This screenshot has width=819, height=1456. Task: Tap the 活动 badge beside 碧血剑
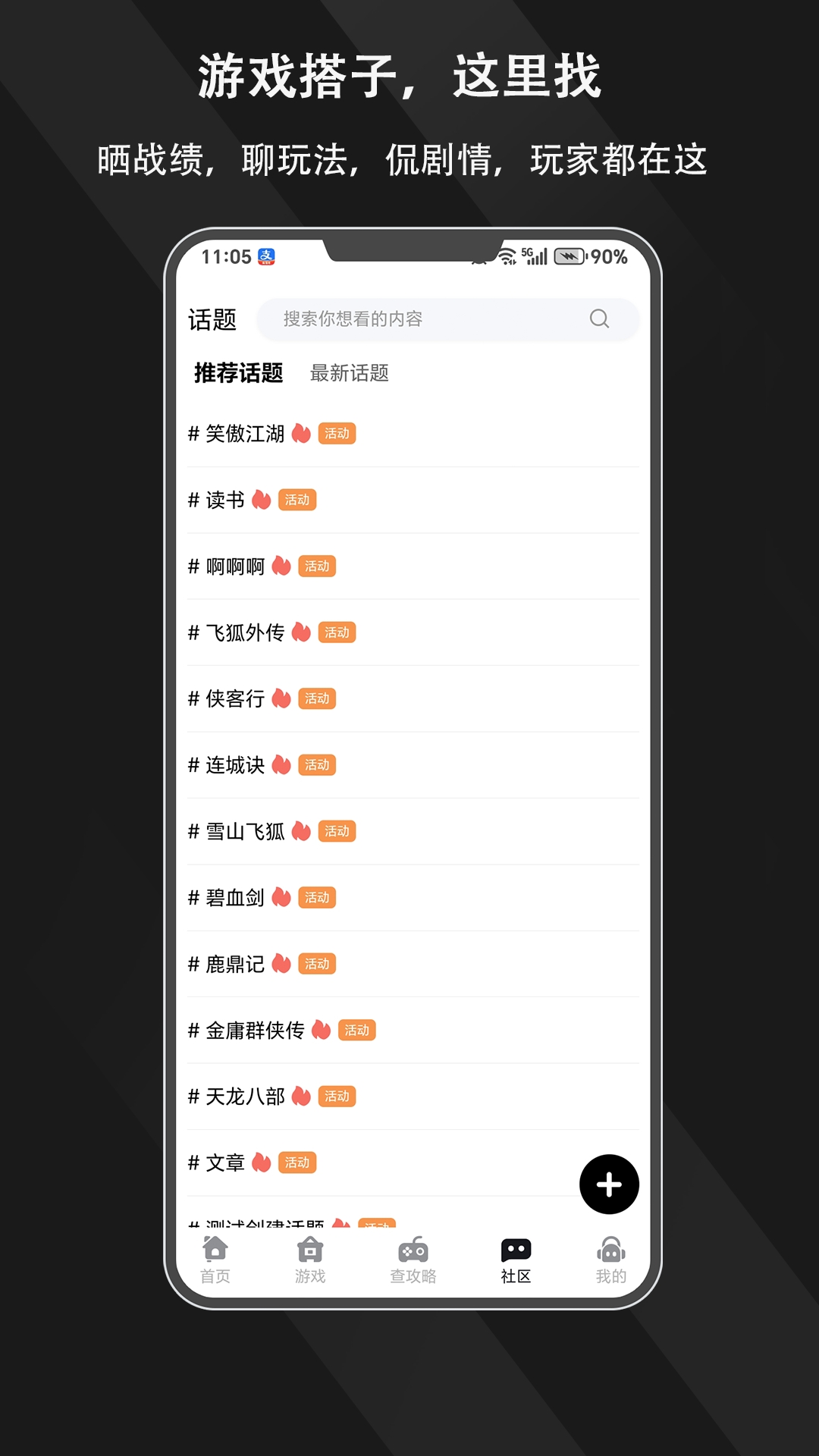point(317,898)
